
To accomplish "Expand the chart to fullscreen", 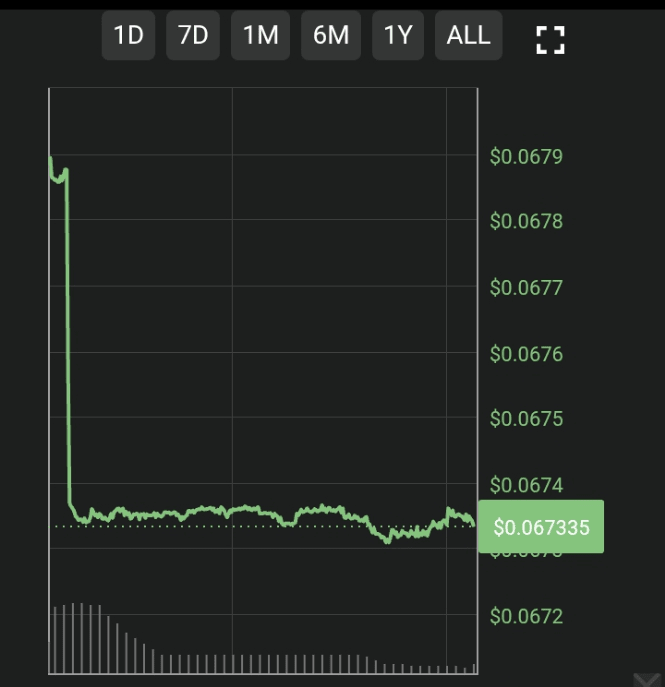I will coord(550,40).
